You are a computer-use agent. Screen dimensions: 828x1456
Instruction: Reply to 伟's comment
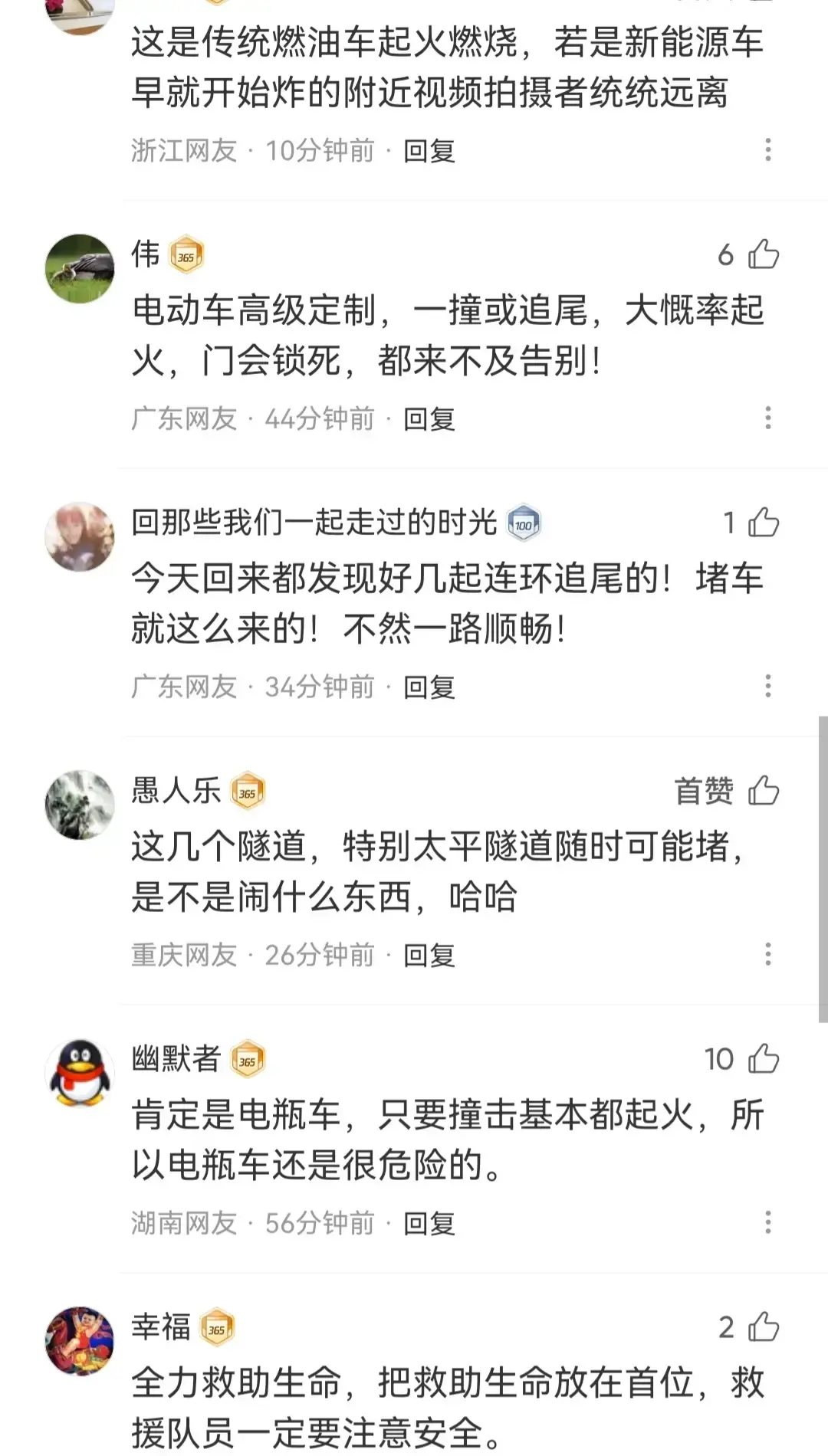[429, 419]
